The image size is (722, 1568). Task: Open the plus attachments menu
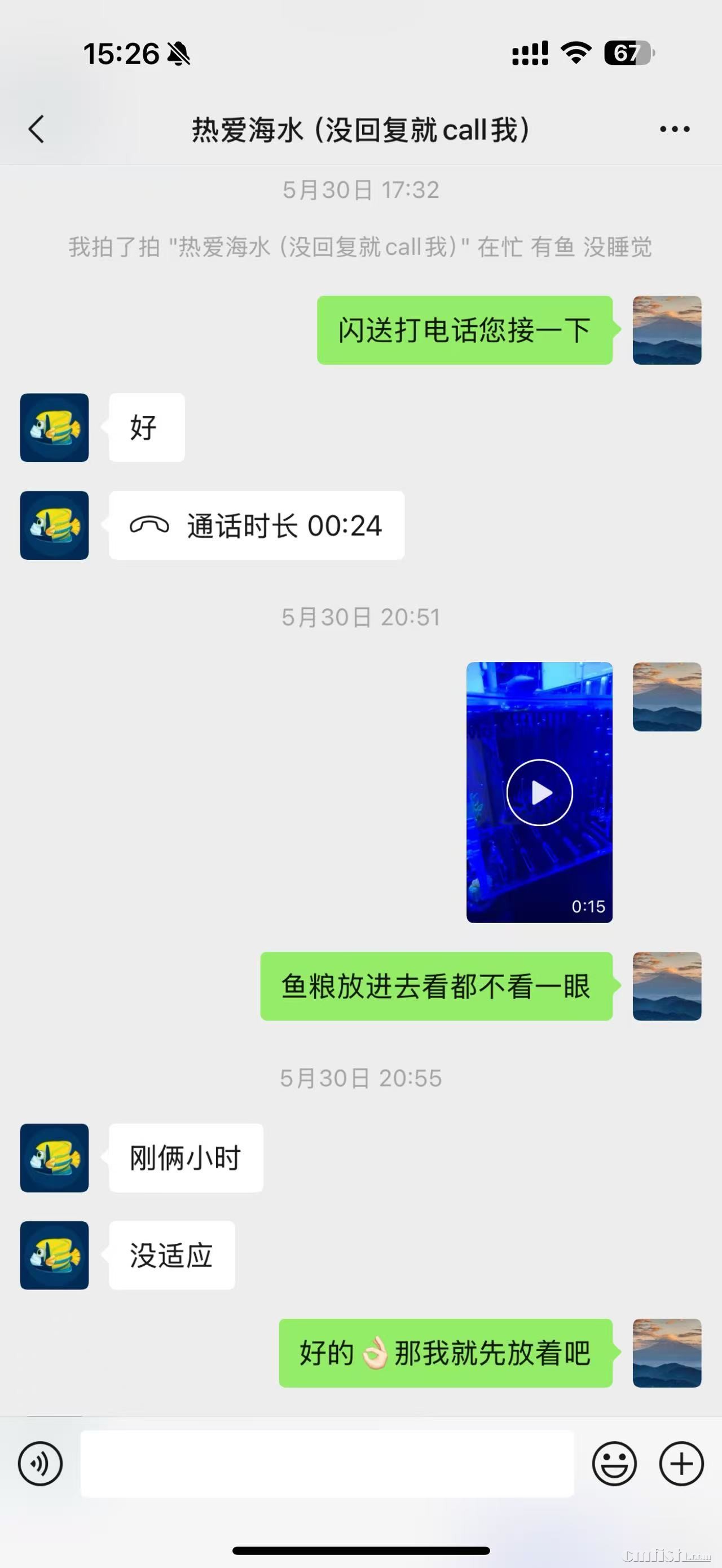681,1463
